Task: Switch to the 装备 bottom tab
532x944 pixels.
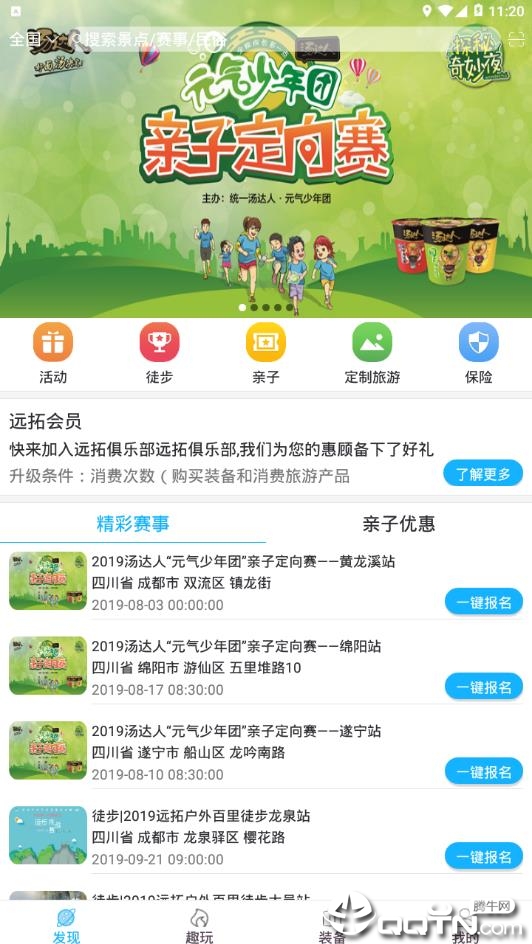Action: [x=332, y=926]
